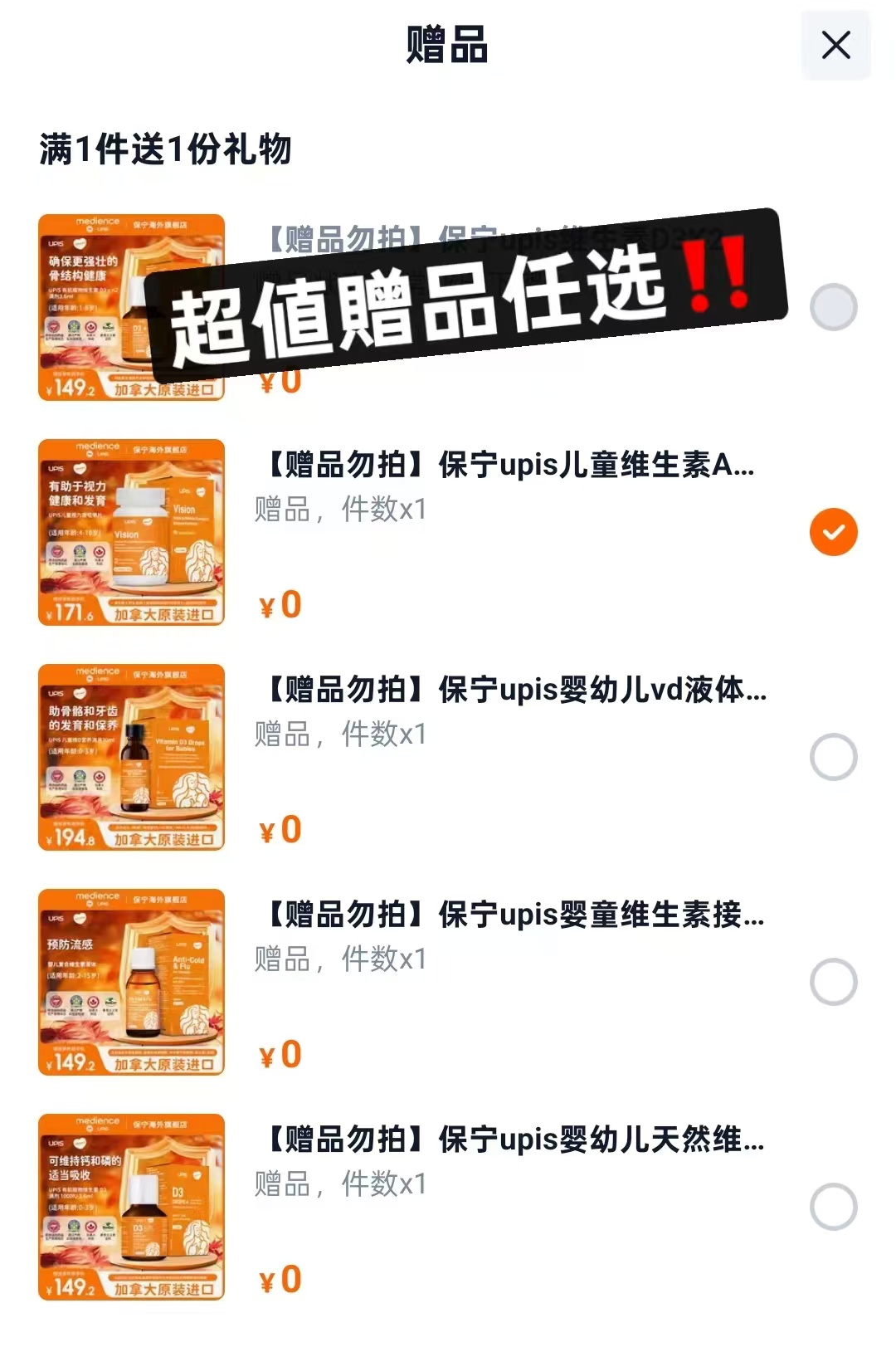
Task: Tap the ¥0 price under 儿童维生素A gift
Action: click(x=281, y=603)
